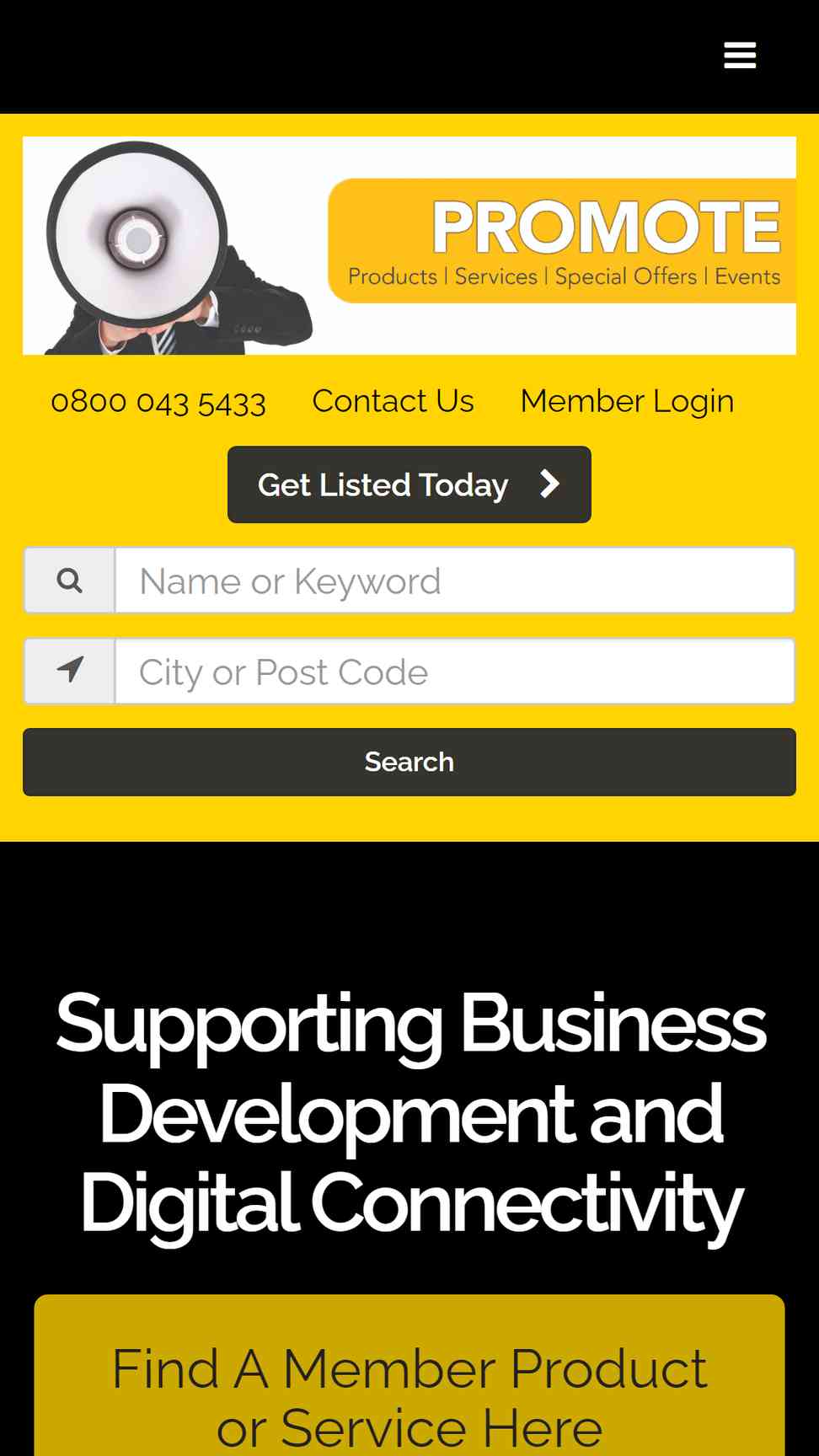Image resolution: width=819 pixels, height=1456 pixels.
Task: Open Find A Member Product or Service
Action: coord(409,1397)
